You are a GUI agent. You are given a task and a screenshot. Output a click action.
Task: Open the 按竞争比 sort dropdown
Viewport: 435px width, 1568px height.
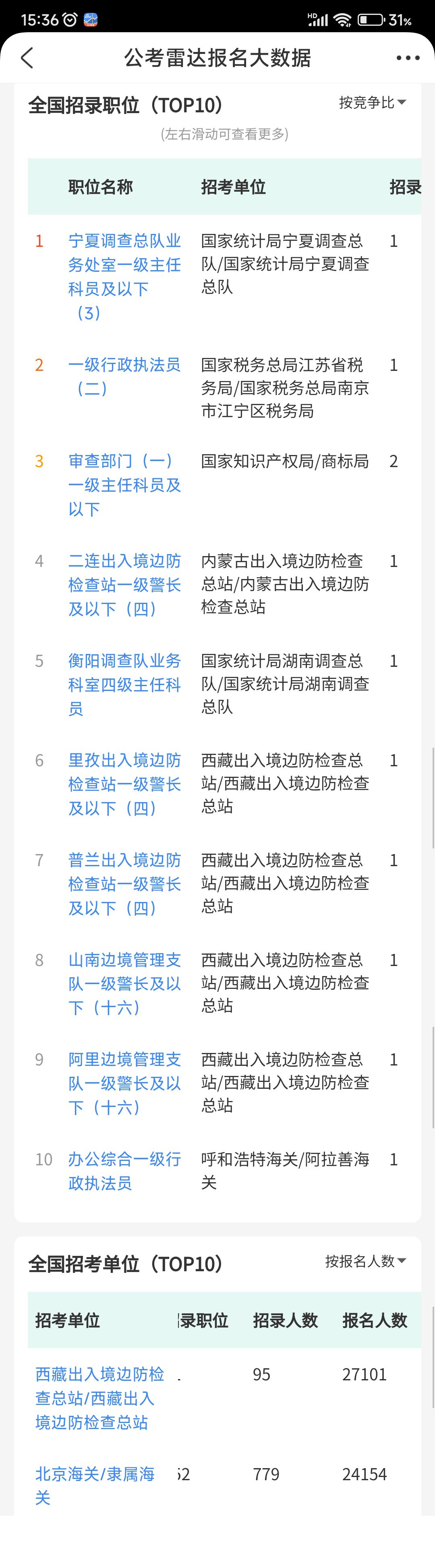tap(372, 103)
